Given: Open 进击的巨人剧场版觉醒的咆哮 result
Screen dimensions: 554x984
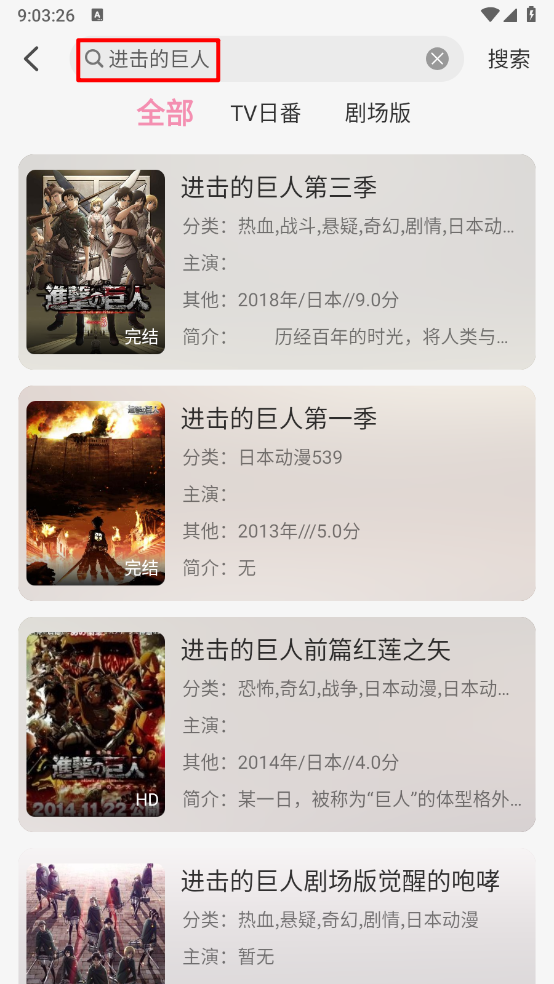Looking at the screenshot, I should point(277,916).
